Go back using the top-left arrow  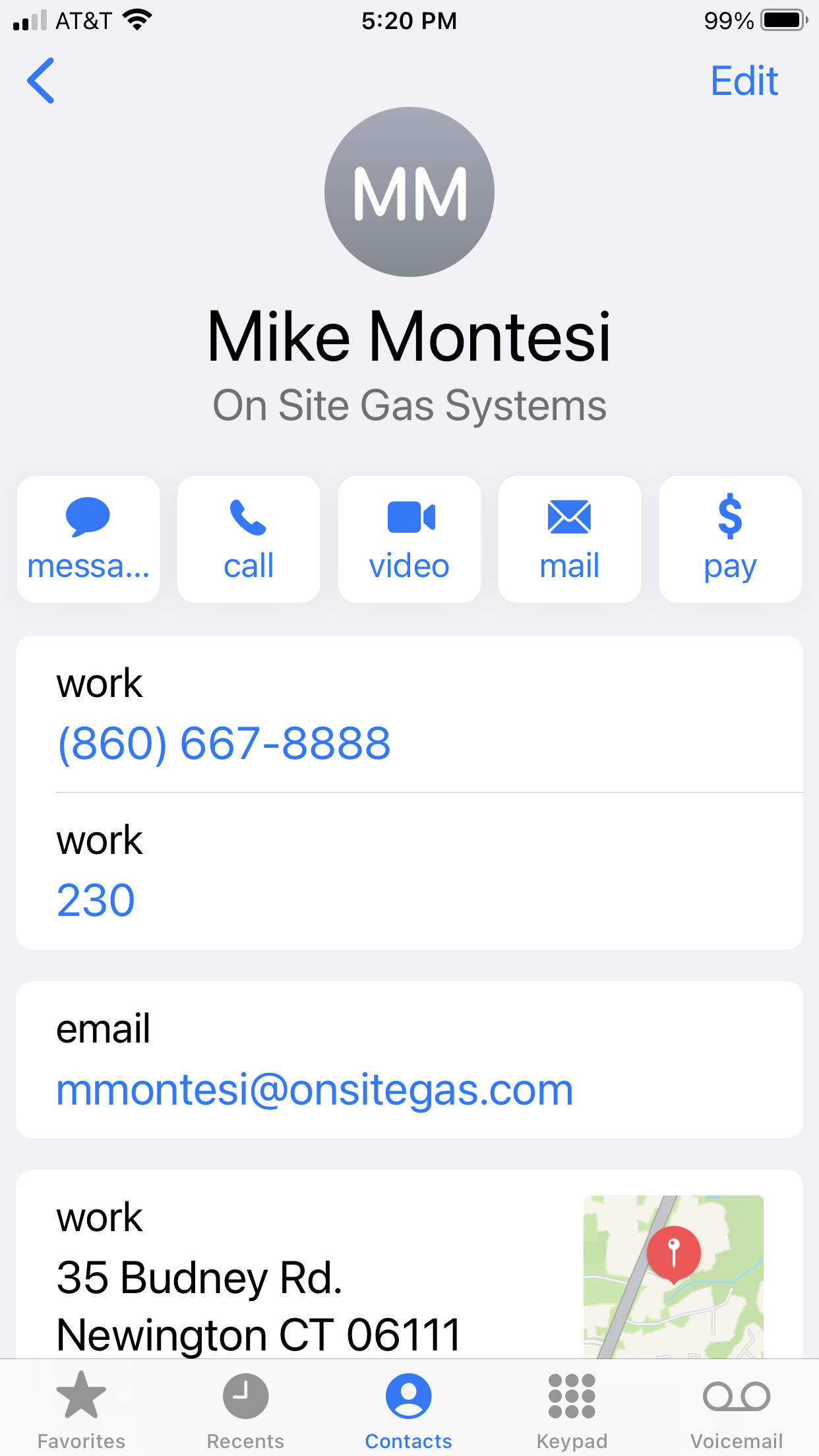(x=40, y=80)
